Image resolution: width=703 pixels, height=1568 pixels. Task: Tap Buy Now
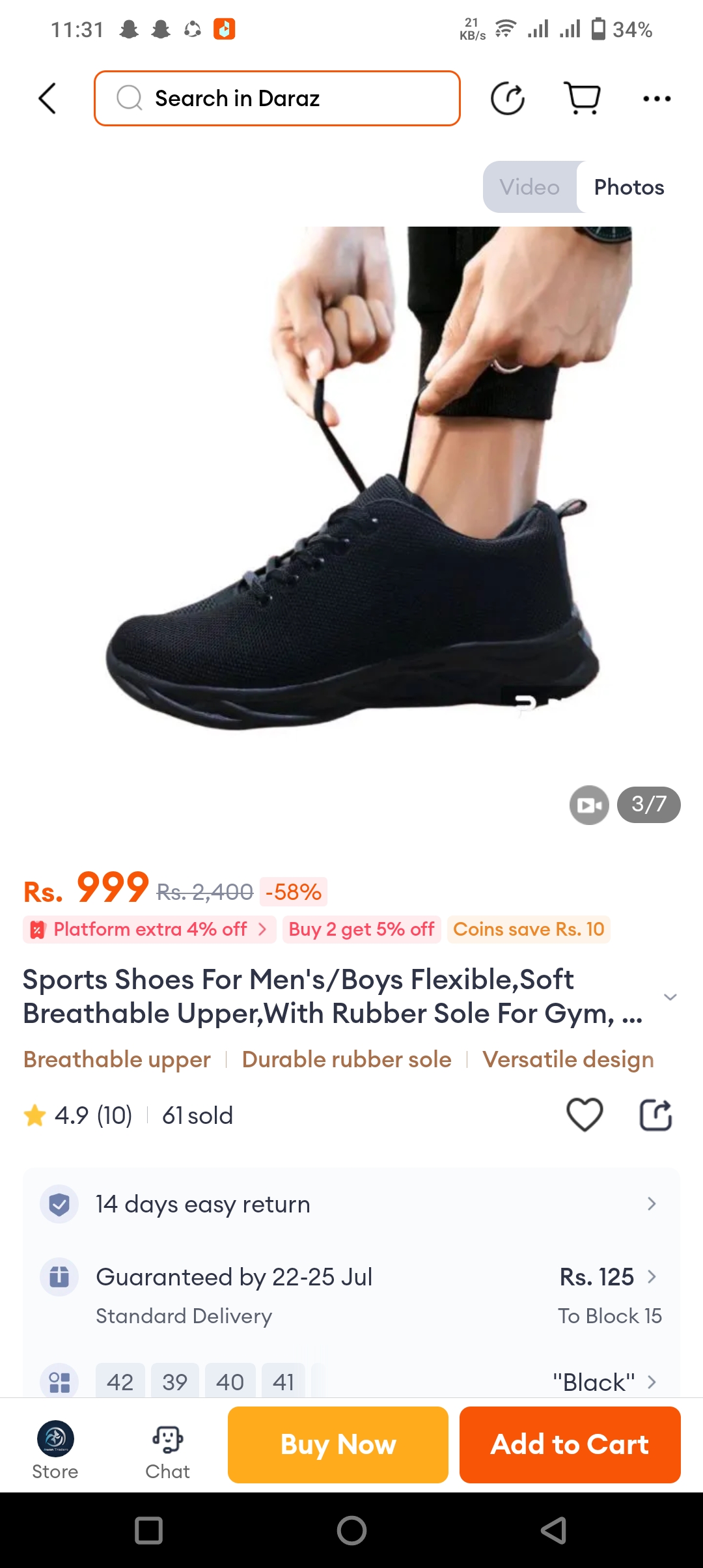click(x=338, y=1444)
